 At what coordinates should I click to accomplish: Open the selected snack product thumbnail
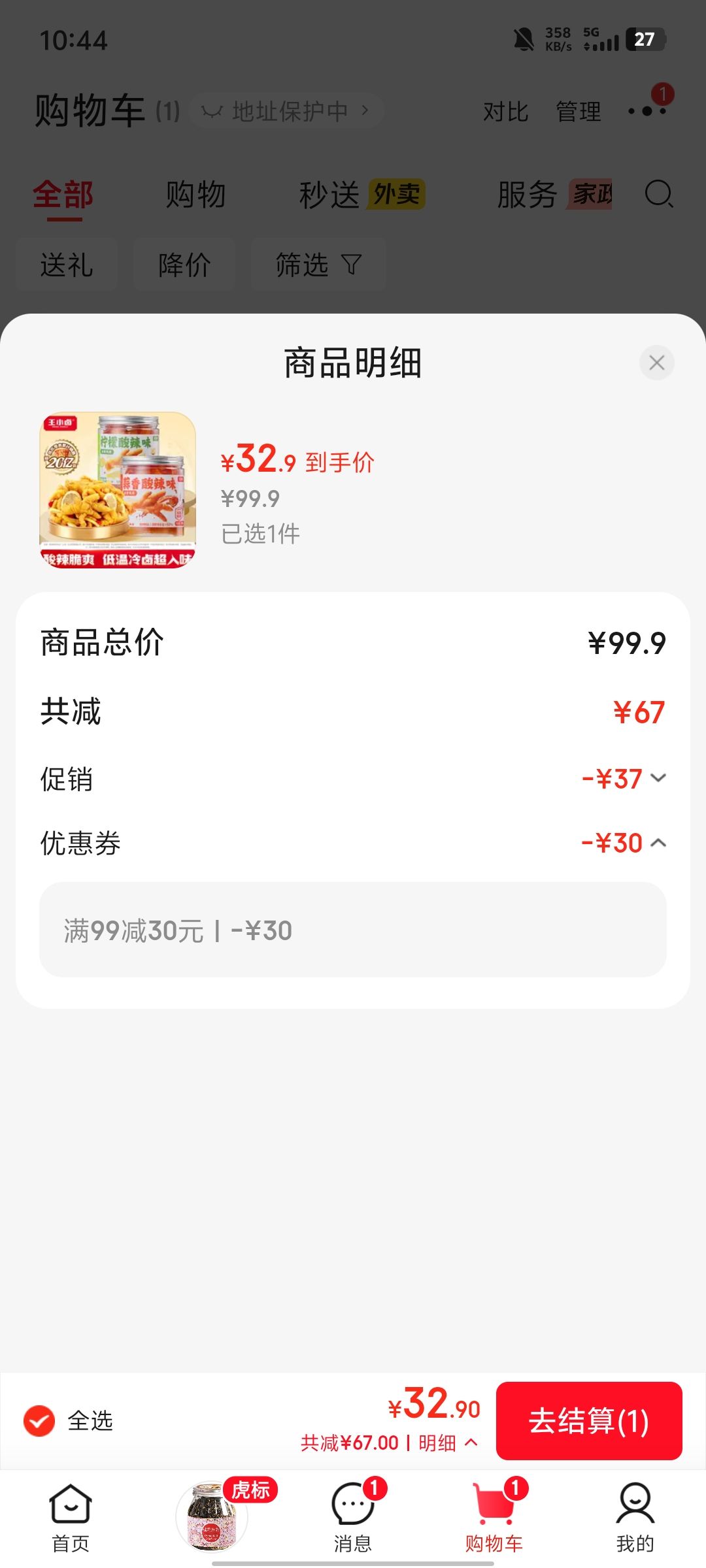click(118, 490)
